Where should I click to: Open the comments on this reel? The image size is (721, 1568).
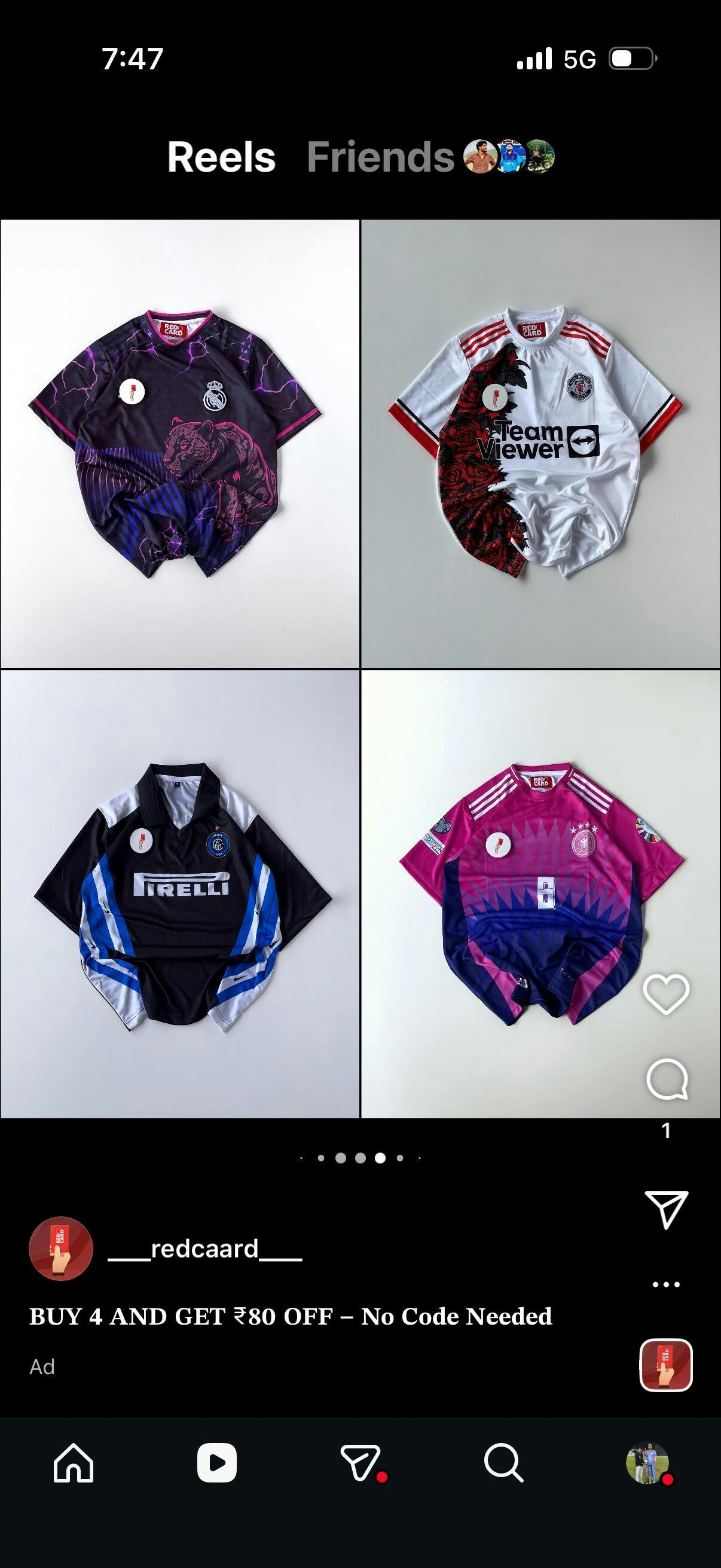coord(667,1080)
